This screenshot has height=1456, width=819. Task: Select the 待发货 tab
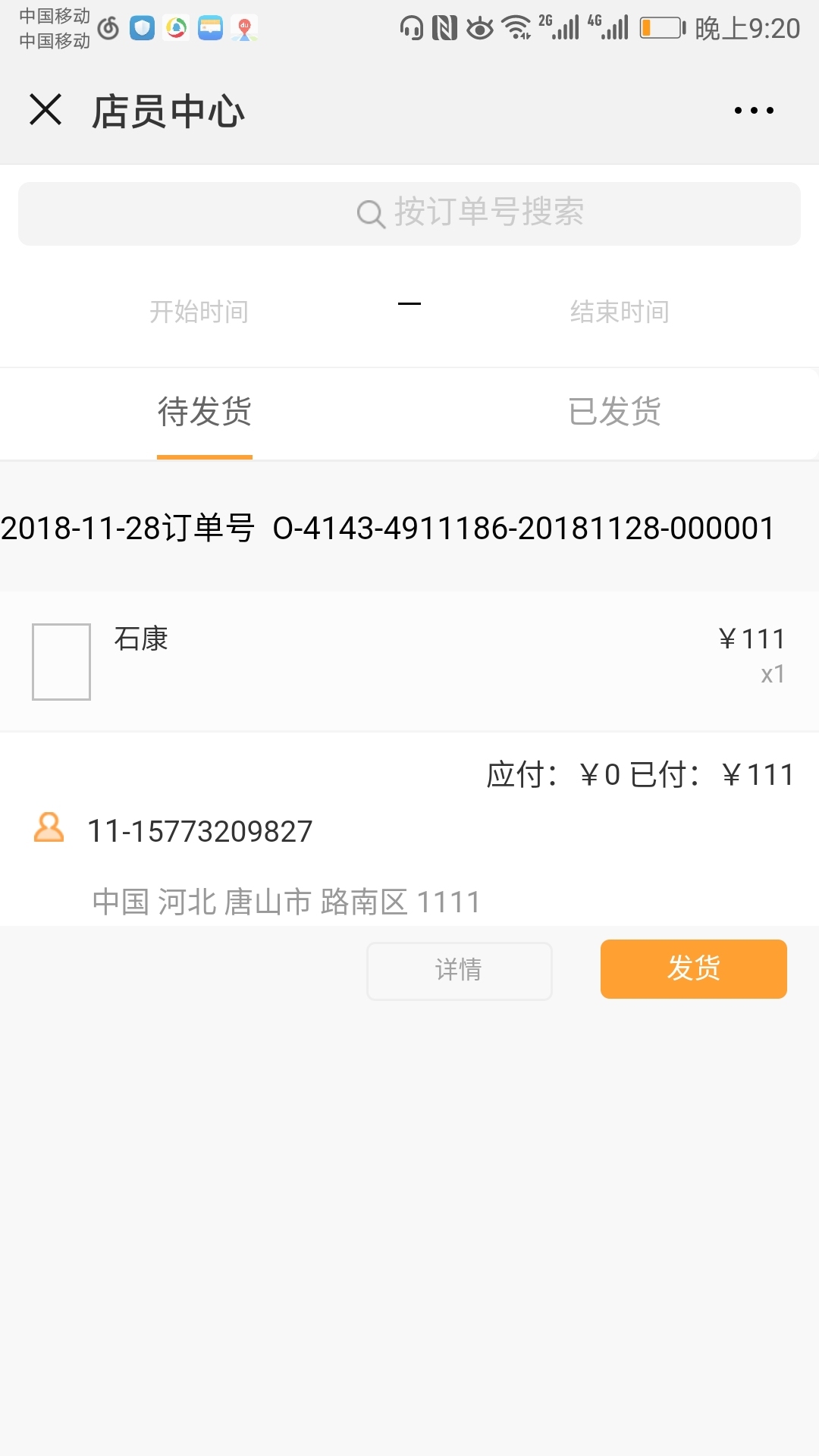205,412
